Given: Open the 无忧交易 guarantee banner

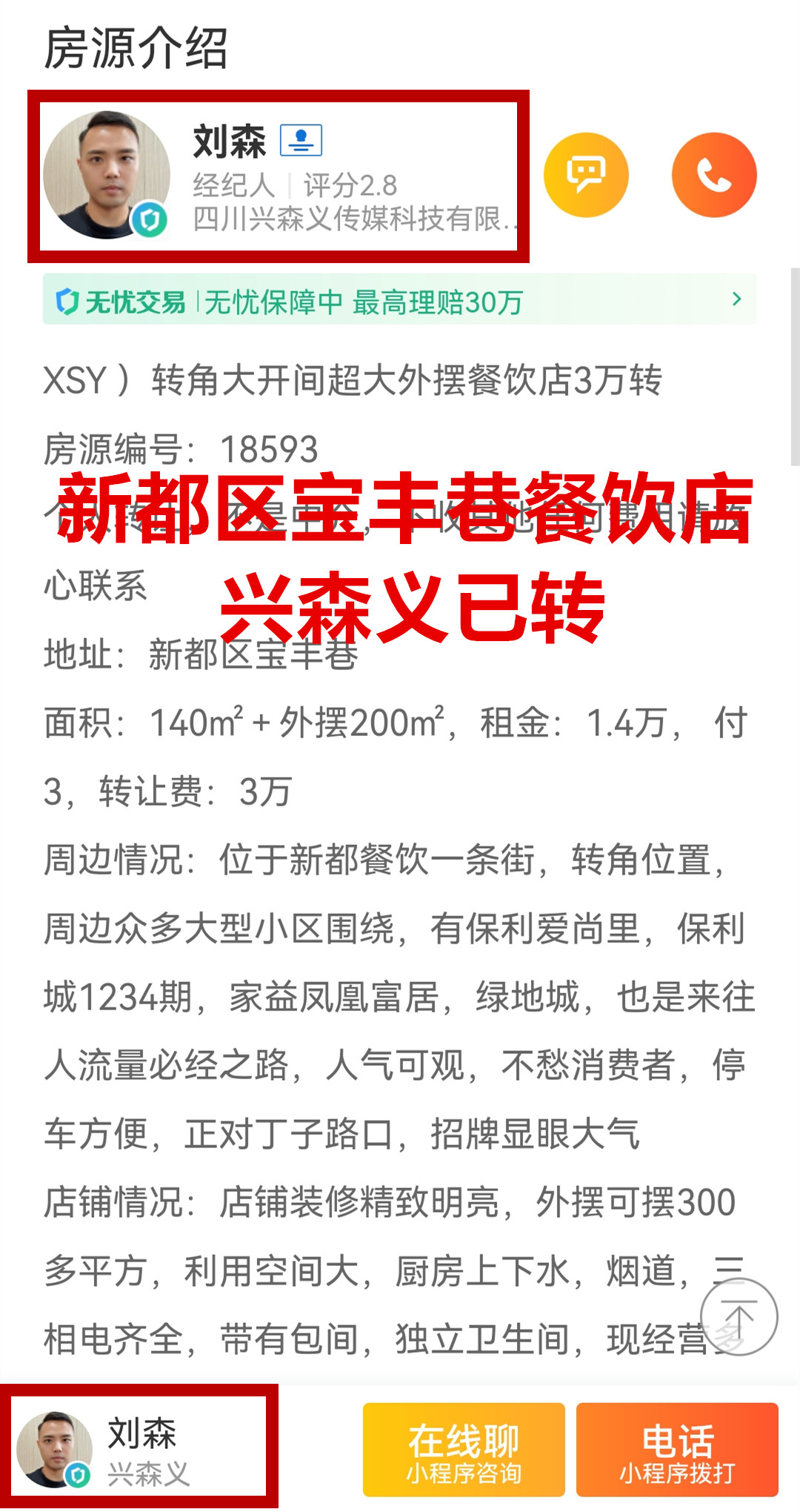Looking at the screenshot, I should tap(399, 300).
